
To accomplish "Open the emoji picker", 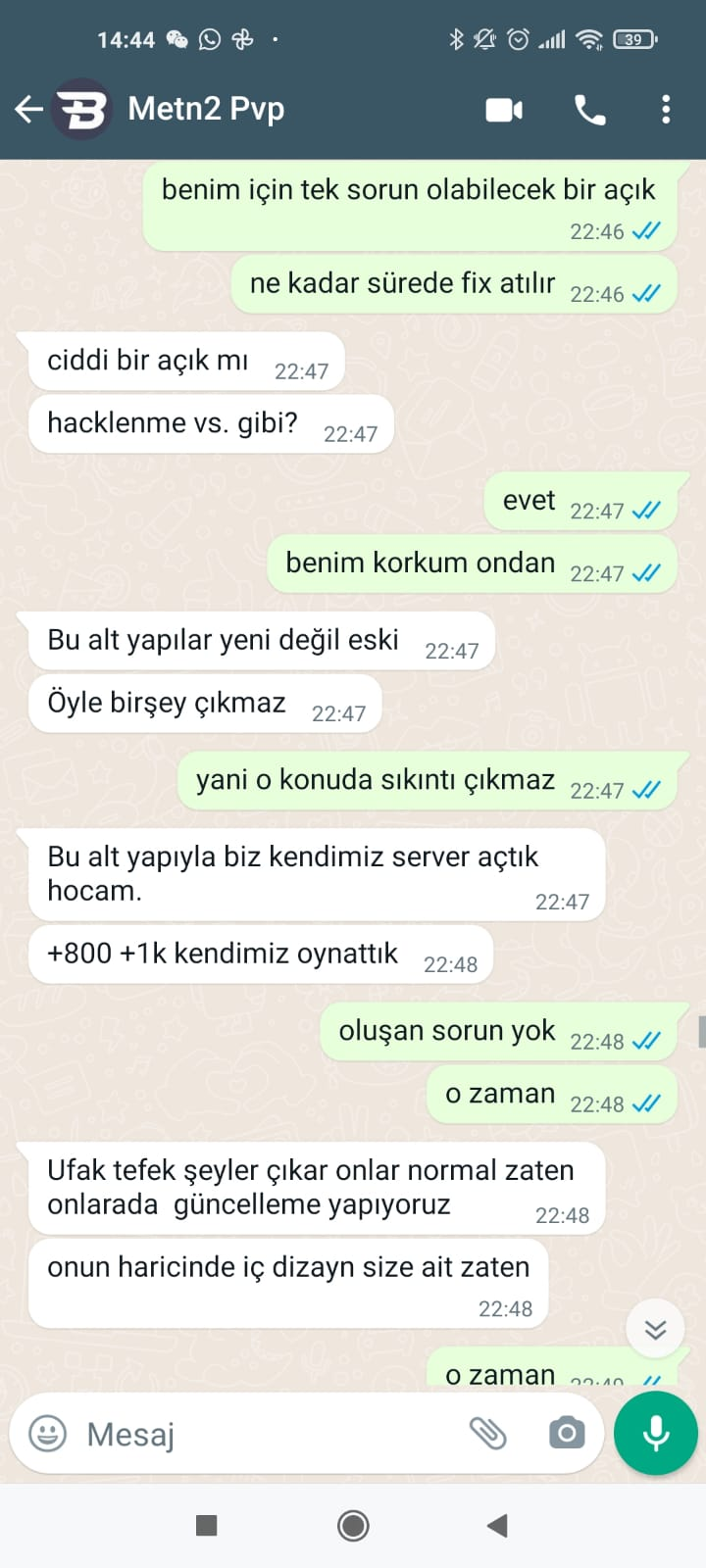I will tap(48, 1434).
